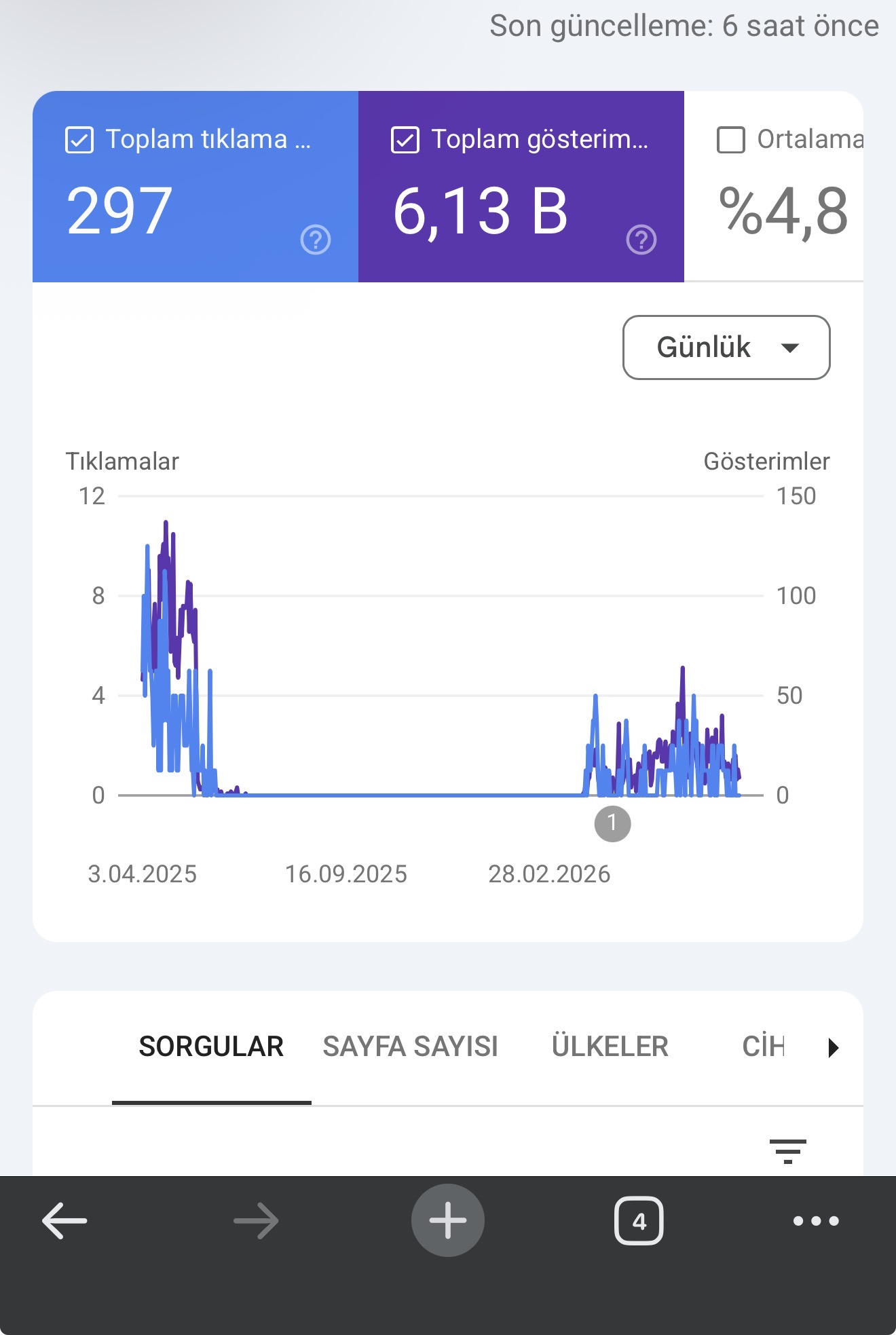Open a new tab with the plus button

click(448, 1220)
